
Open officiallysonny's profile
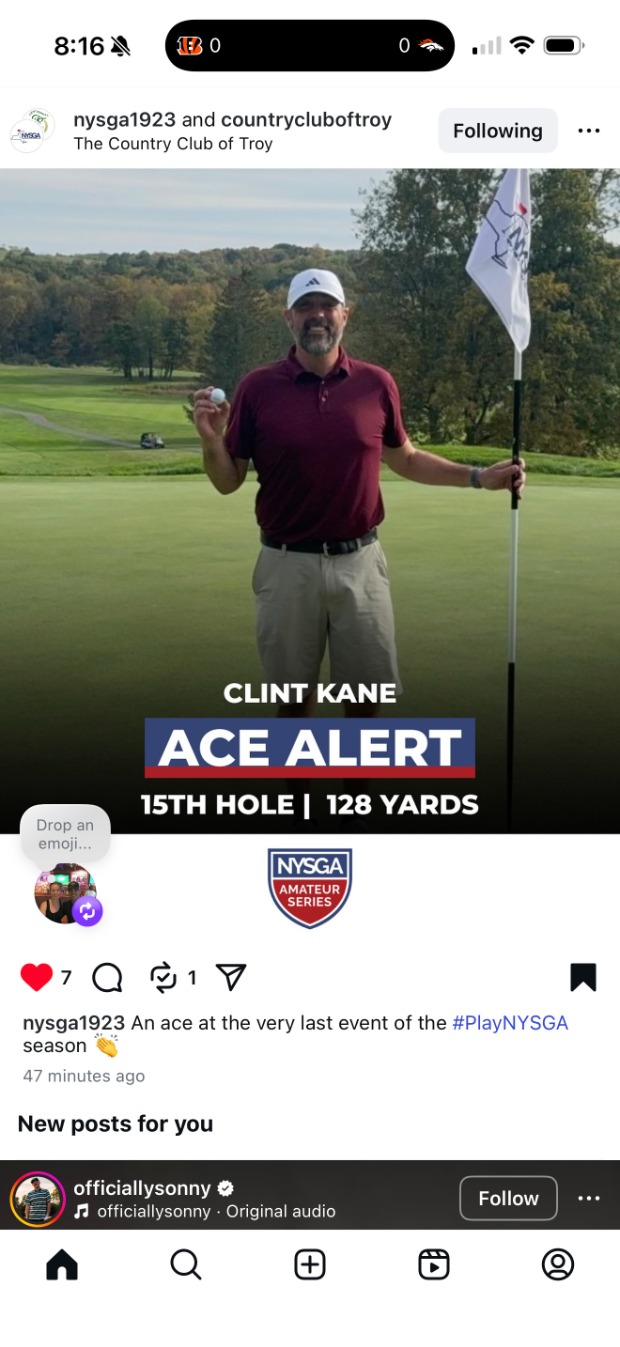[x=141, y=1188]
